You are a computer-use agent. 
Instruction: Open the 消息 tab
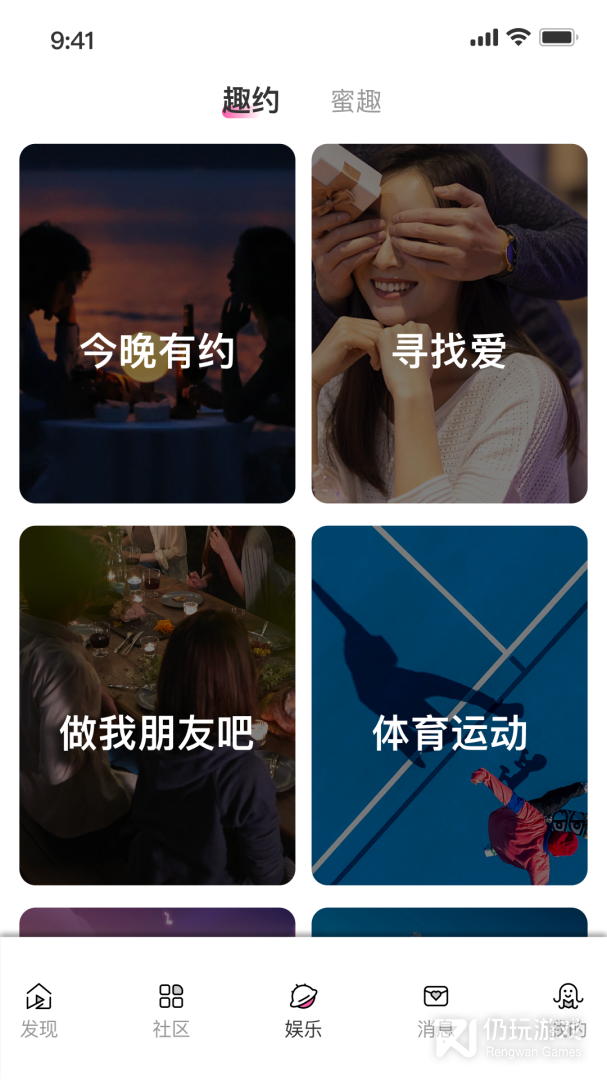435,1010
